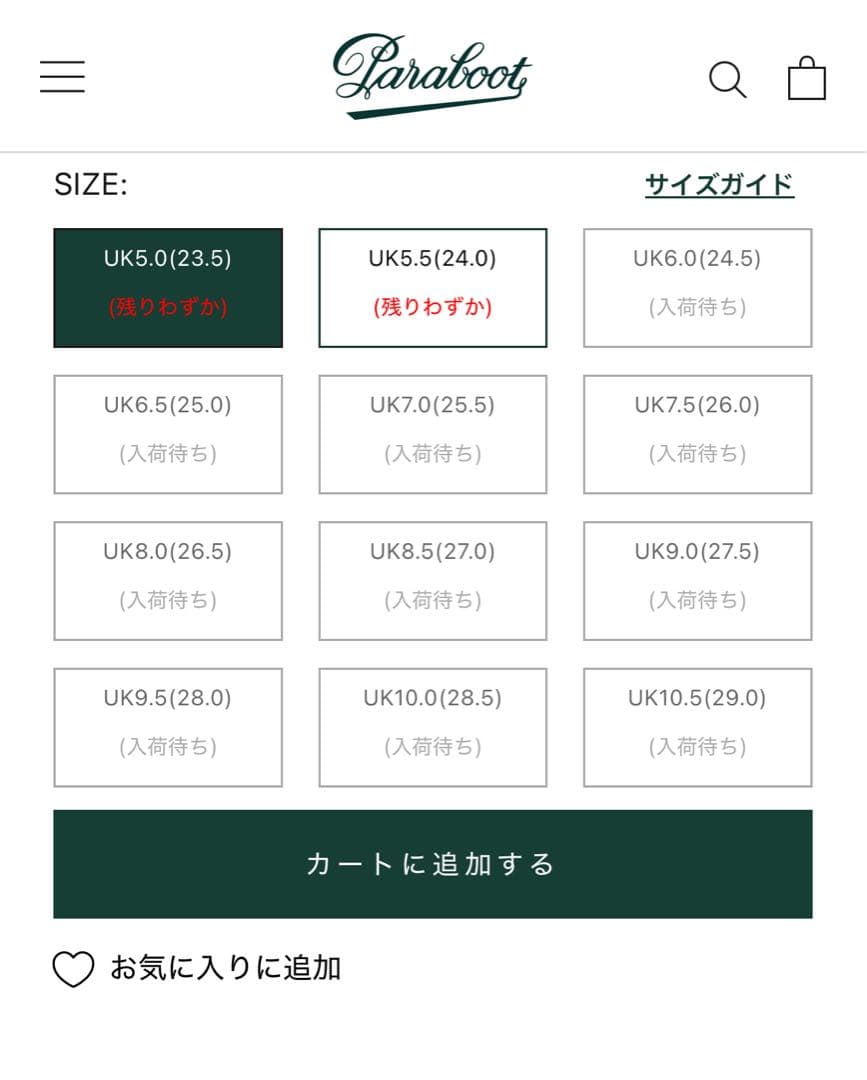Pick size UK9.5(28.0)
The width and height of the screenshot is (867, 1080).
pyautogui.click(x=167, y=726)
